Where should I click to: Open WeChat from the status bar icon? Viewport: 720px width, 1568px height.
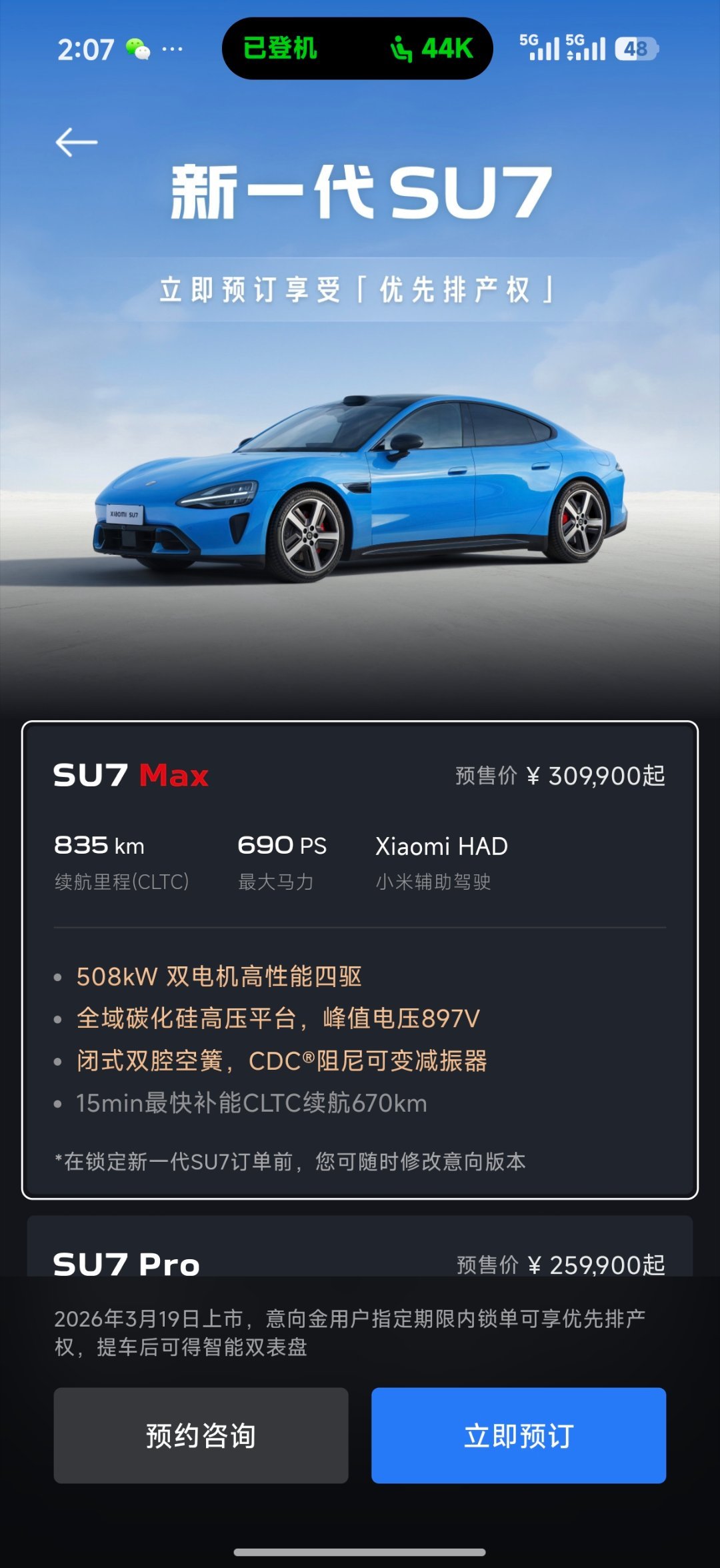[x=138, y=47]
